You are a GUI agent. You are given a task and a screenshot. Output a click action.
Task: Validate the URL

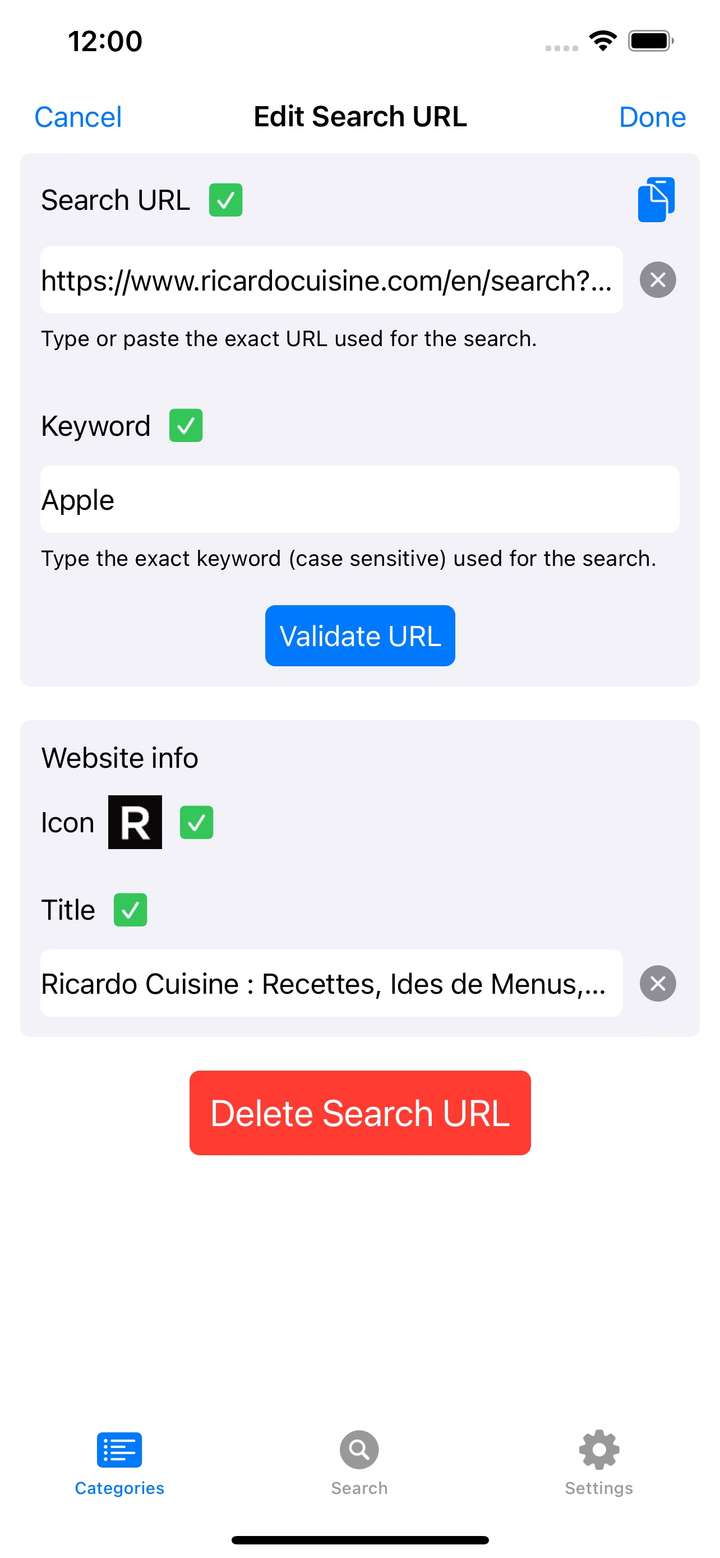click(x=360, y=636)
